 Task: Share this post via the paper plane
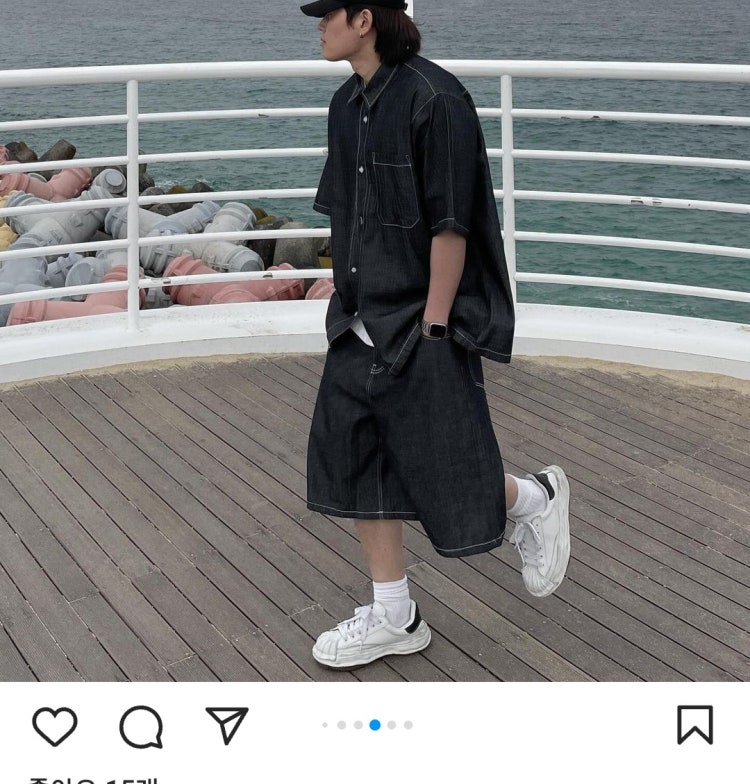click(227, 725)
